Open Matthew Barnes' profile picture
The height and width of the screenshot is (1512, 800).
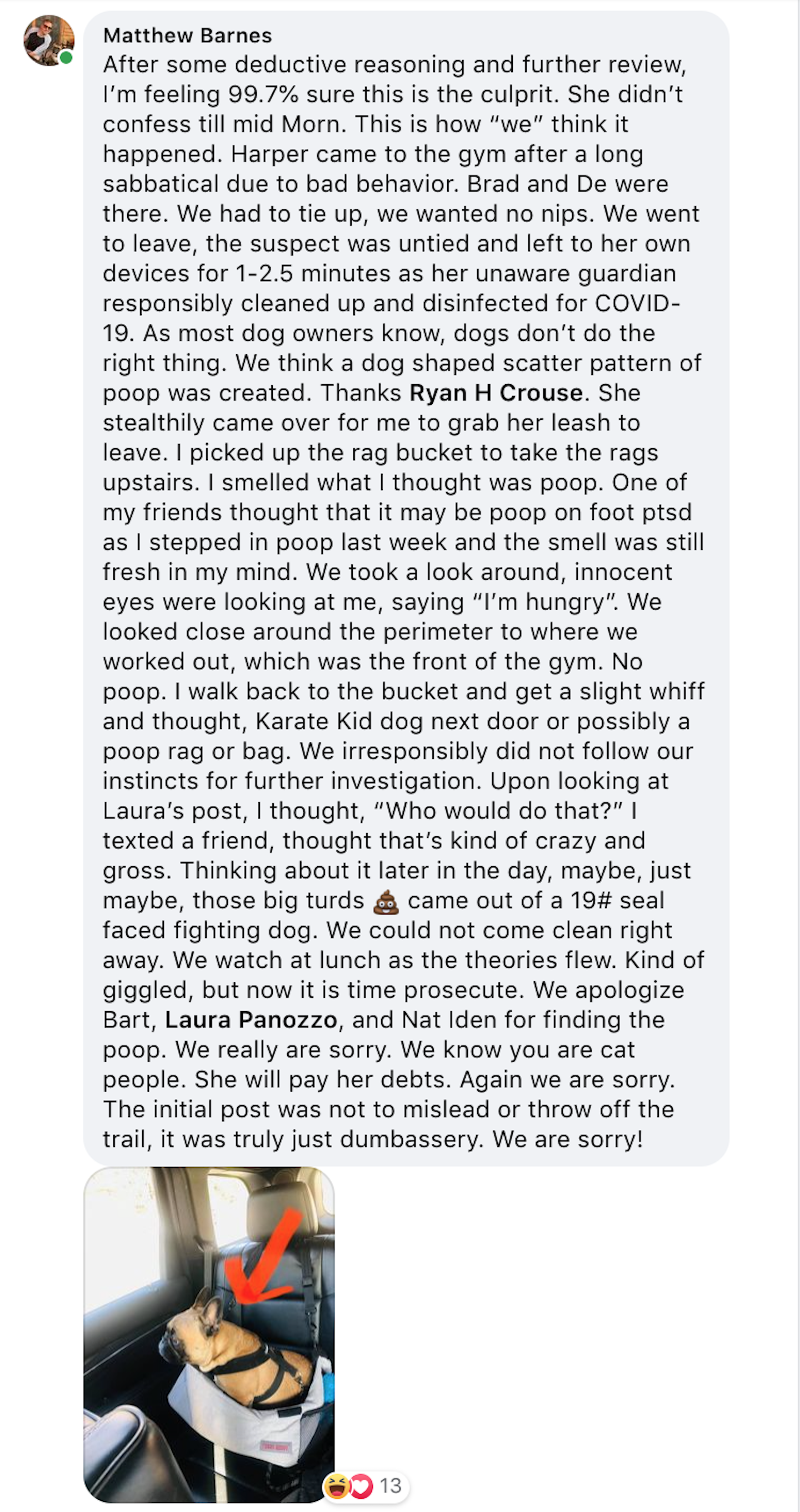pyautogui.click(x=48, y=41)
